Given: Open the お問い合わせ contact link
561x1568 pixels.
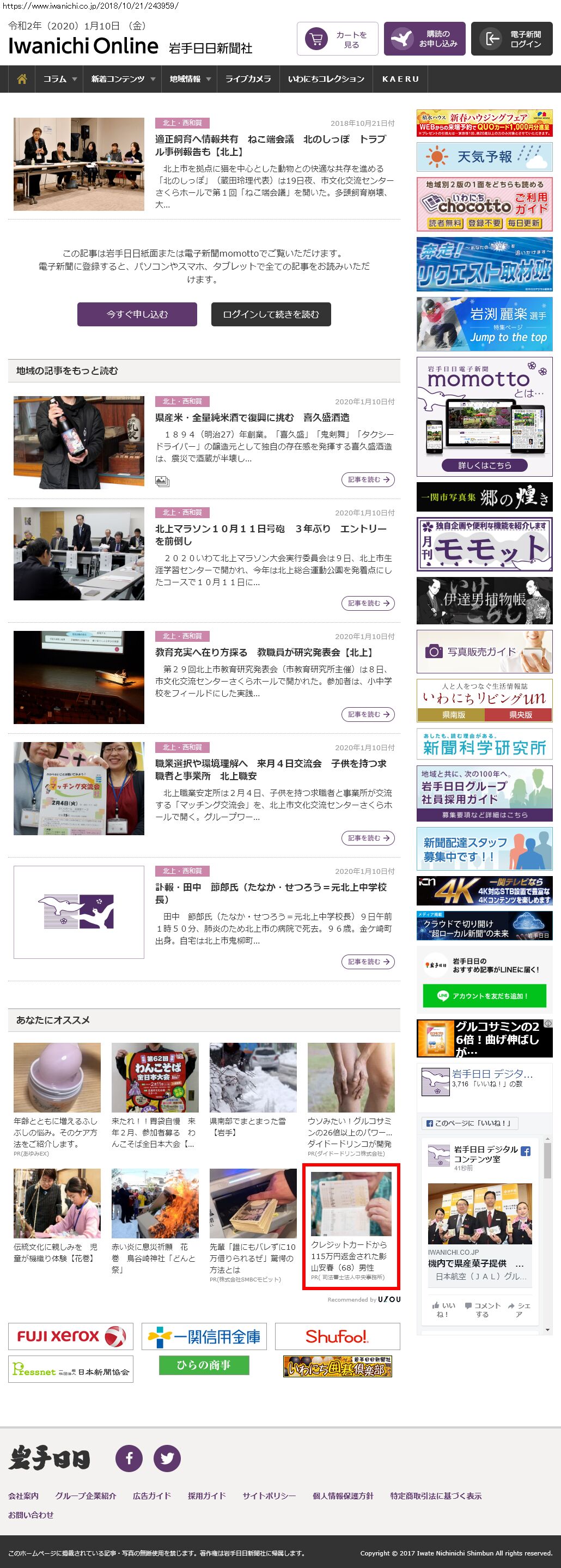Looking at the screenshot, I should pos(31,1515).
